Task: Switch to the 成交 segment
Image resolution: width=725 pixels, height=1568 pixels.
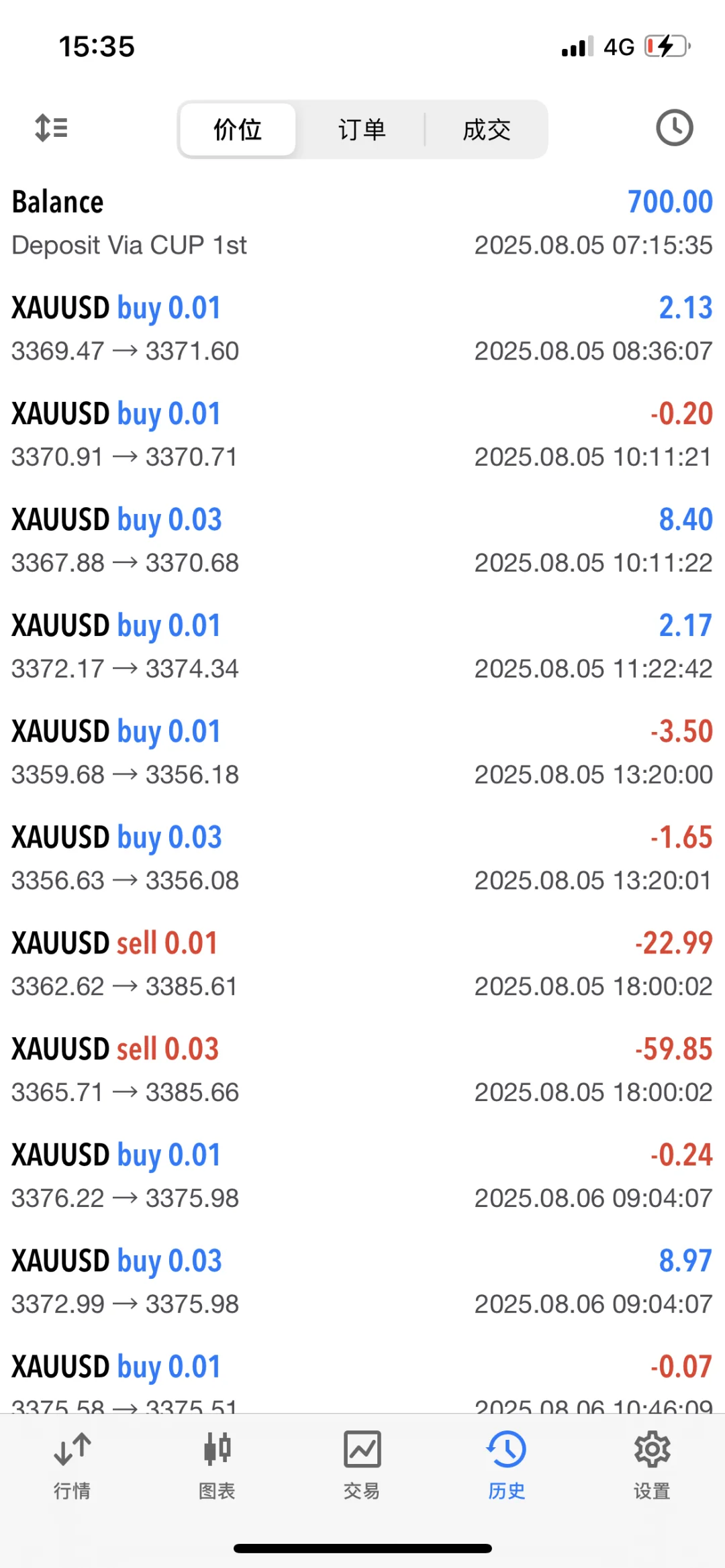Action: pos(487,129)
